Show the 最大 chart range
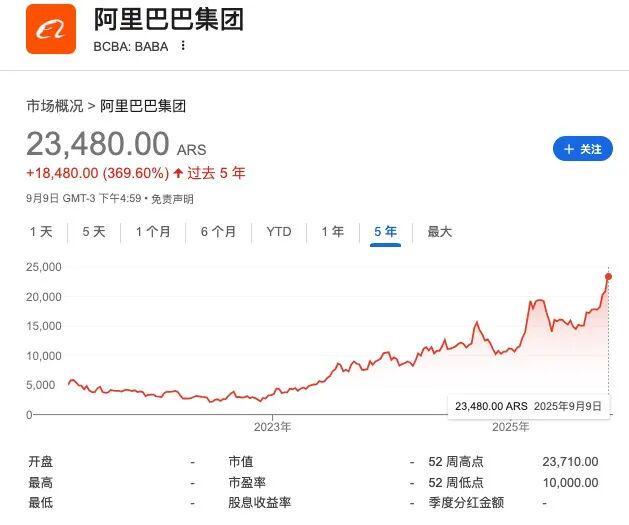Viewport: 629px width, 525px height. pos(440,232)
